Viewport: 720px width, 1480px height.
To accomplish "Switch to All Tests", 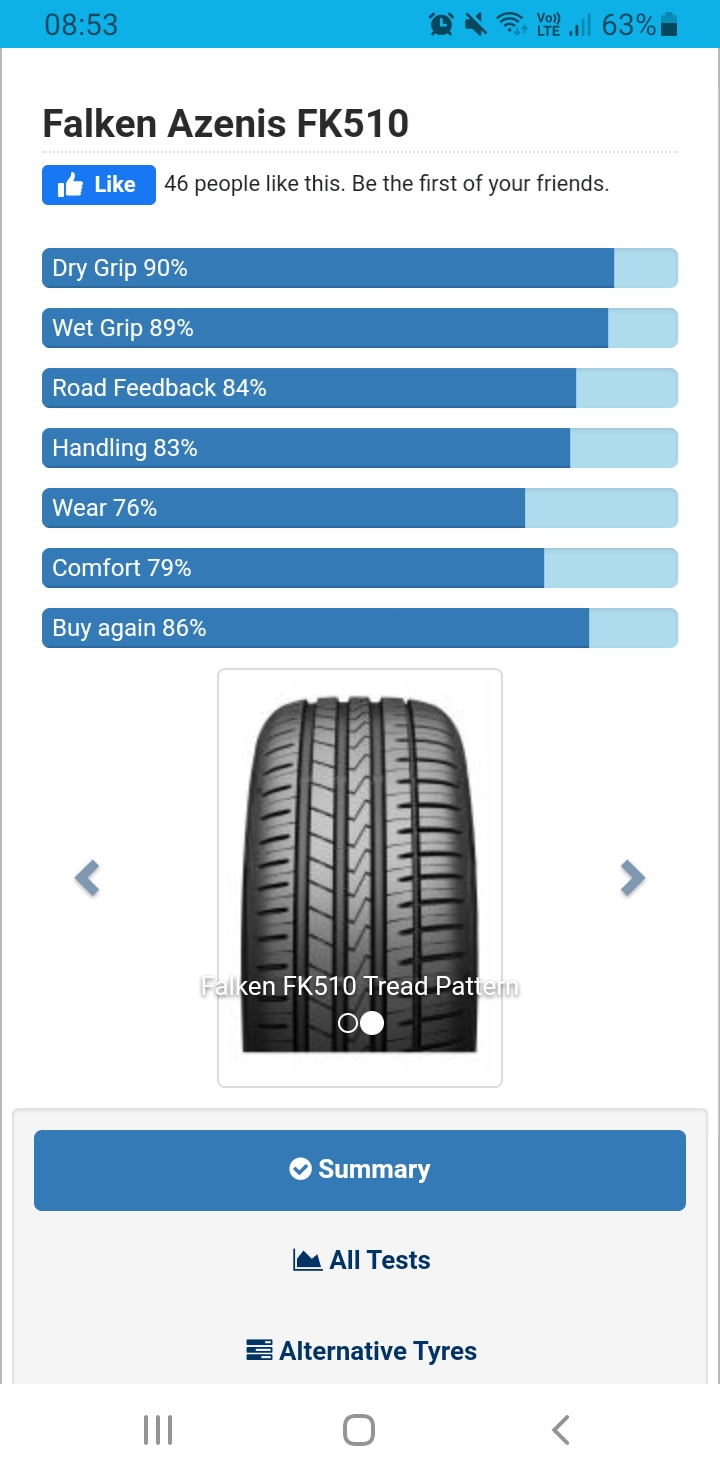I will click(361, 1260).
